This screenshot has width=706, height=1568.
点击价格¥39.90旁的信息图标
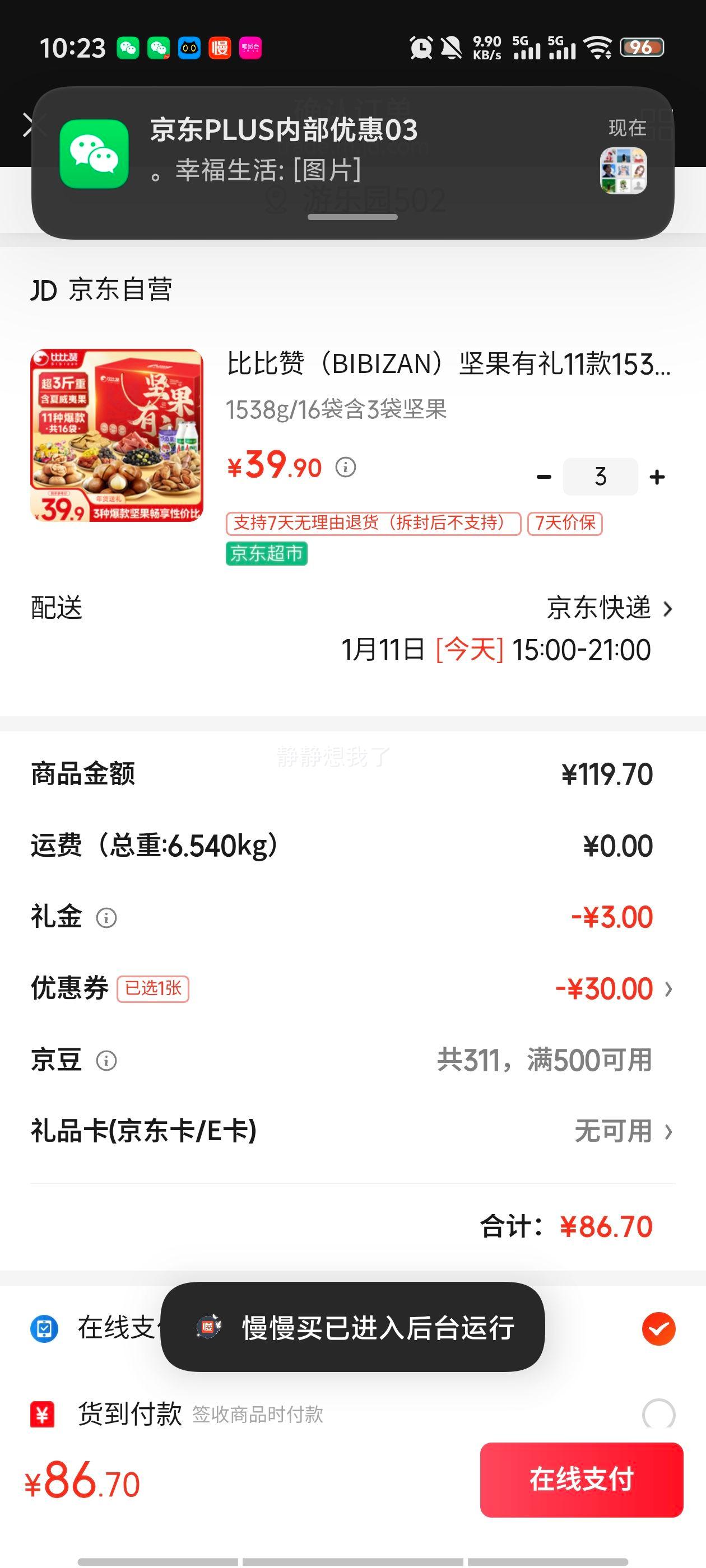coord(347,468)
